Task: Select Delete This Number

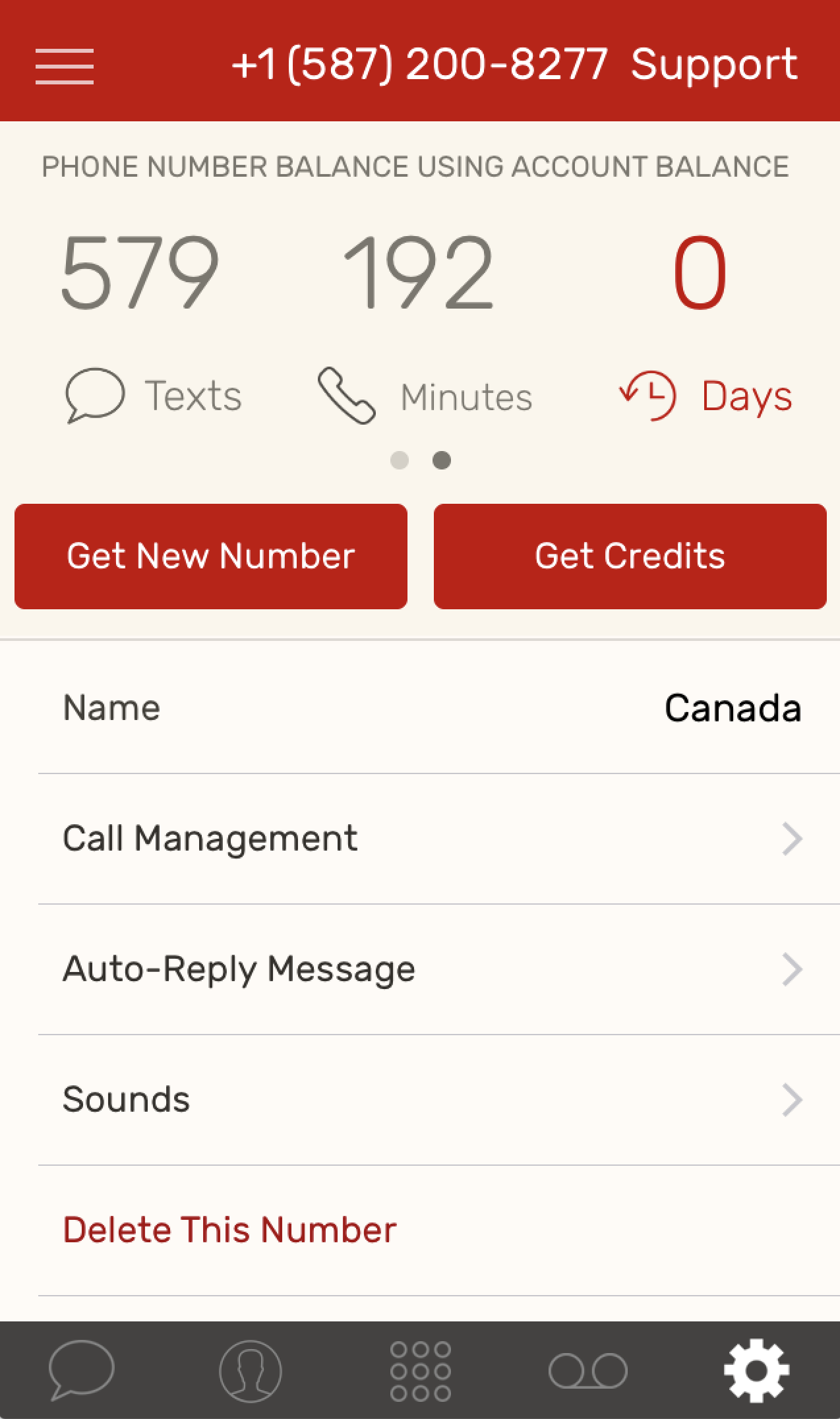Action: coord(229,1230)
